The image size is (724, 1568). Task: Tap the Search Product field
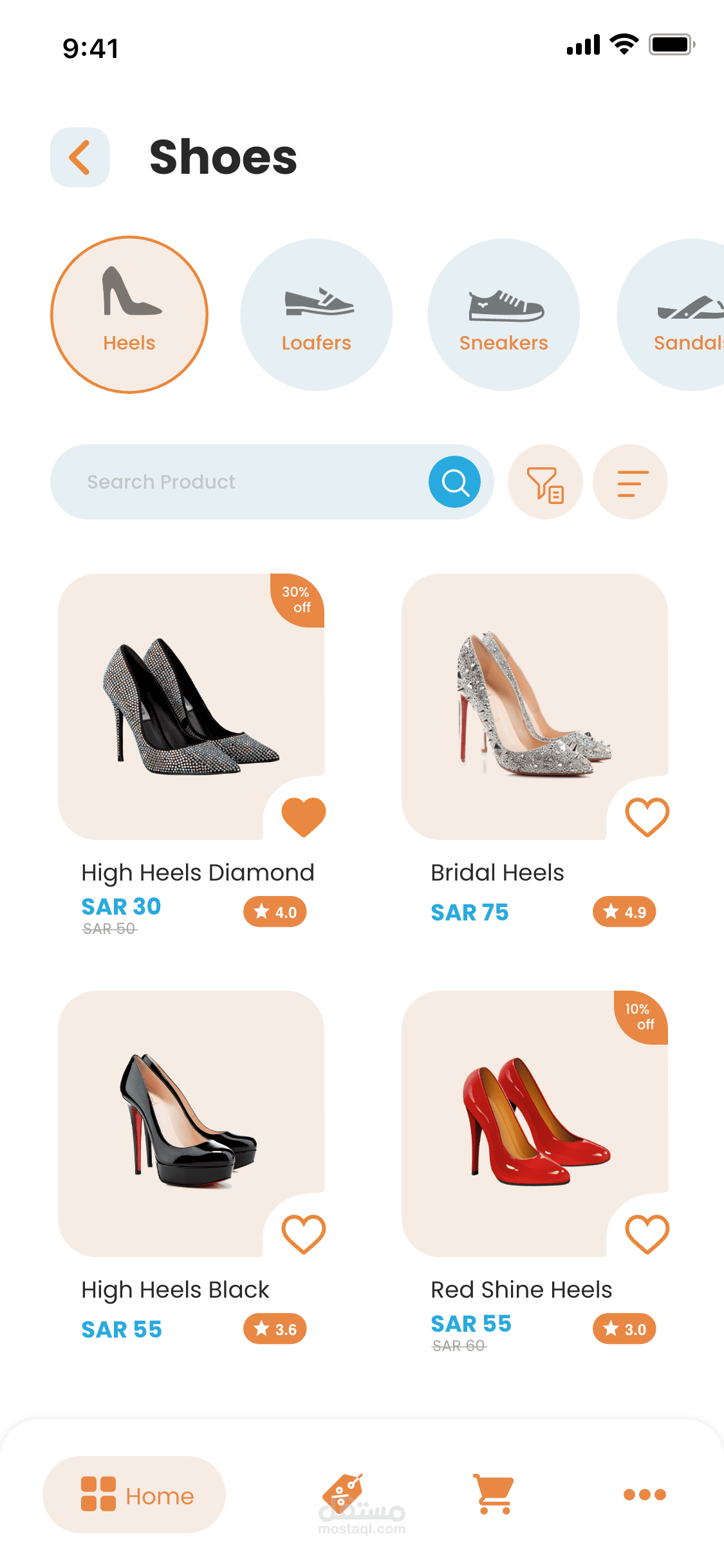point(238,481)
